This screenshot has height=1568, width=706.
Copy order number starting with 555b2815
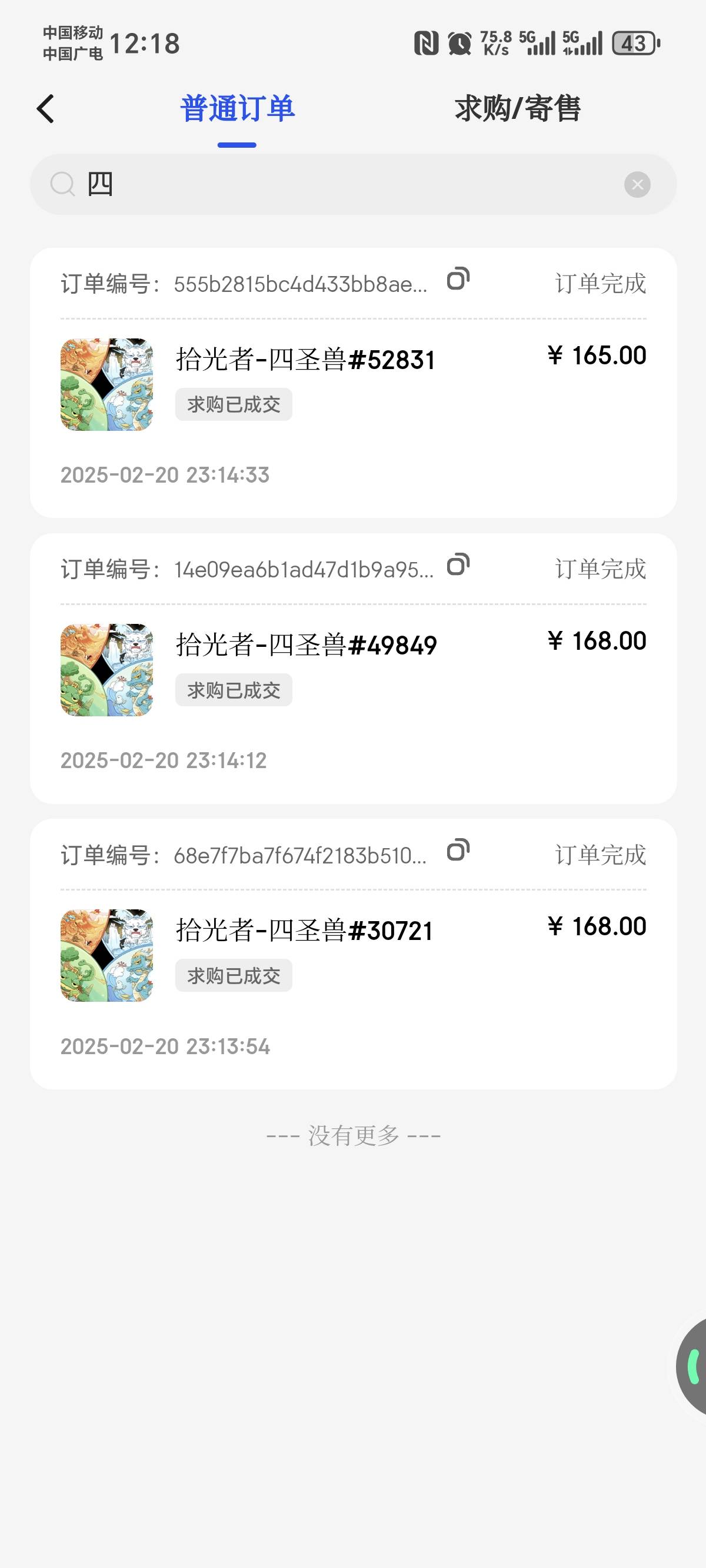(x=458, y=280)
